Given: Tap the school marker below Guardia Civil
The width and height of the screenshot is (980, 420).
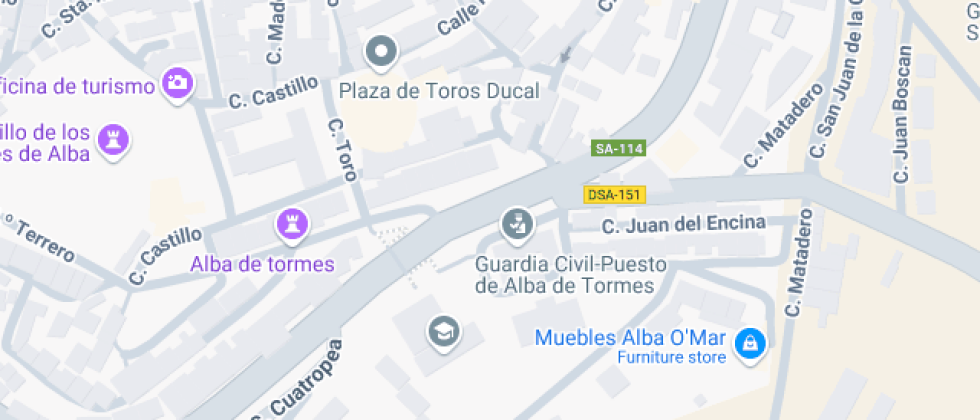Looking at the screenshot, I should coord(443,330).
